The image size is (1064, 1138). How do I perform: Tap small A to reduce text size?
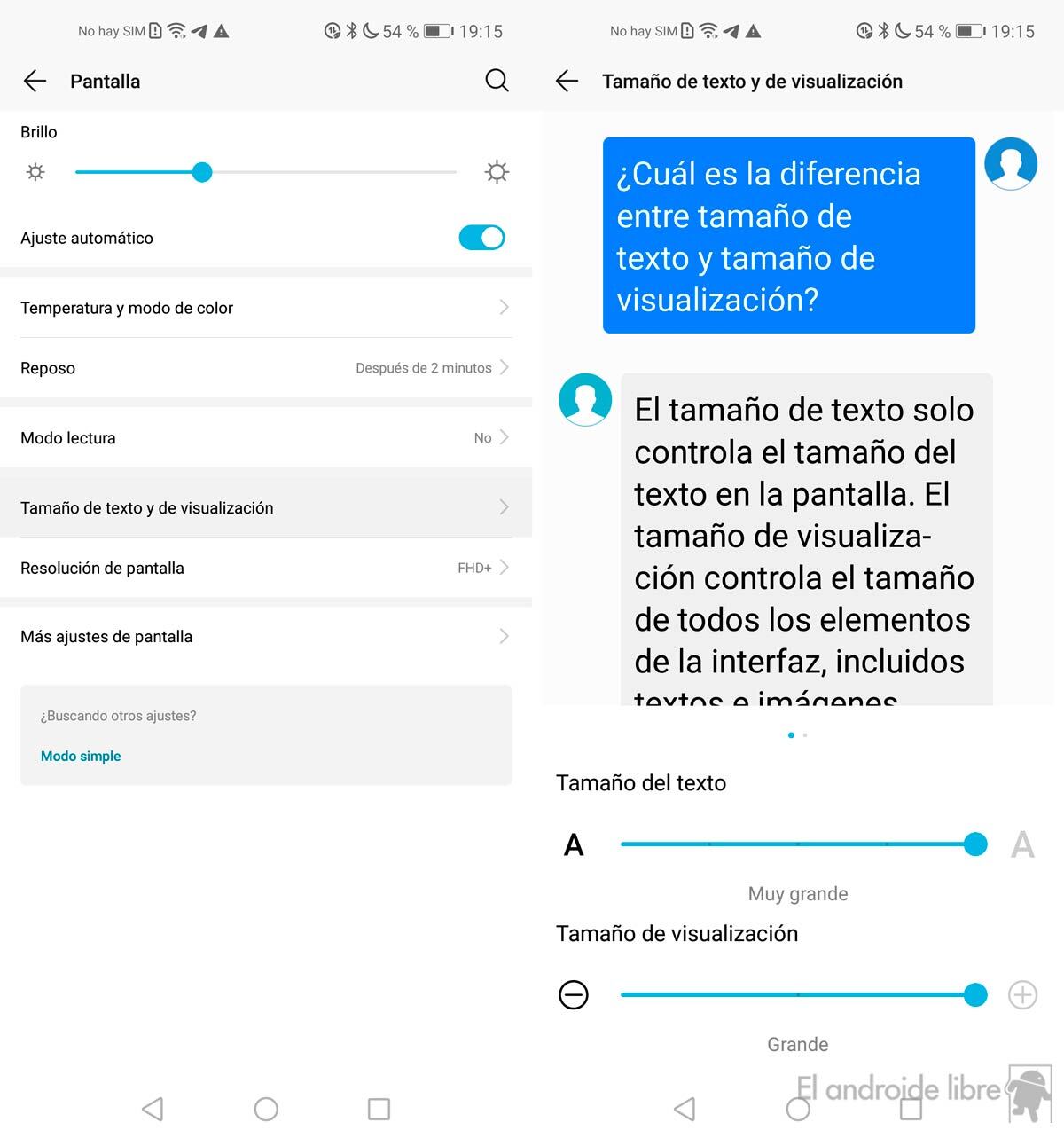pyautogui.click(x=574, y=844)
